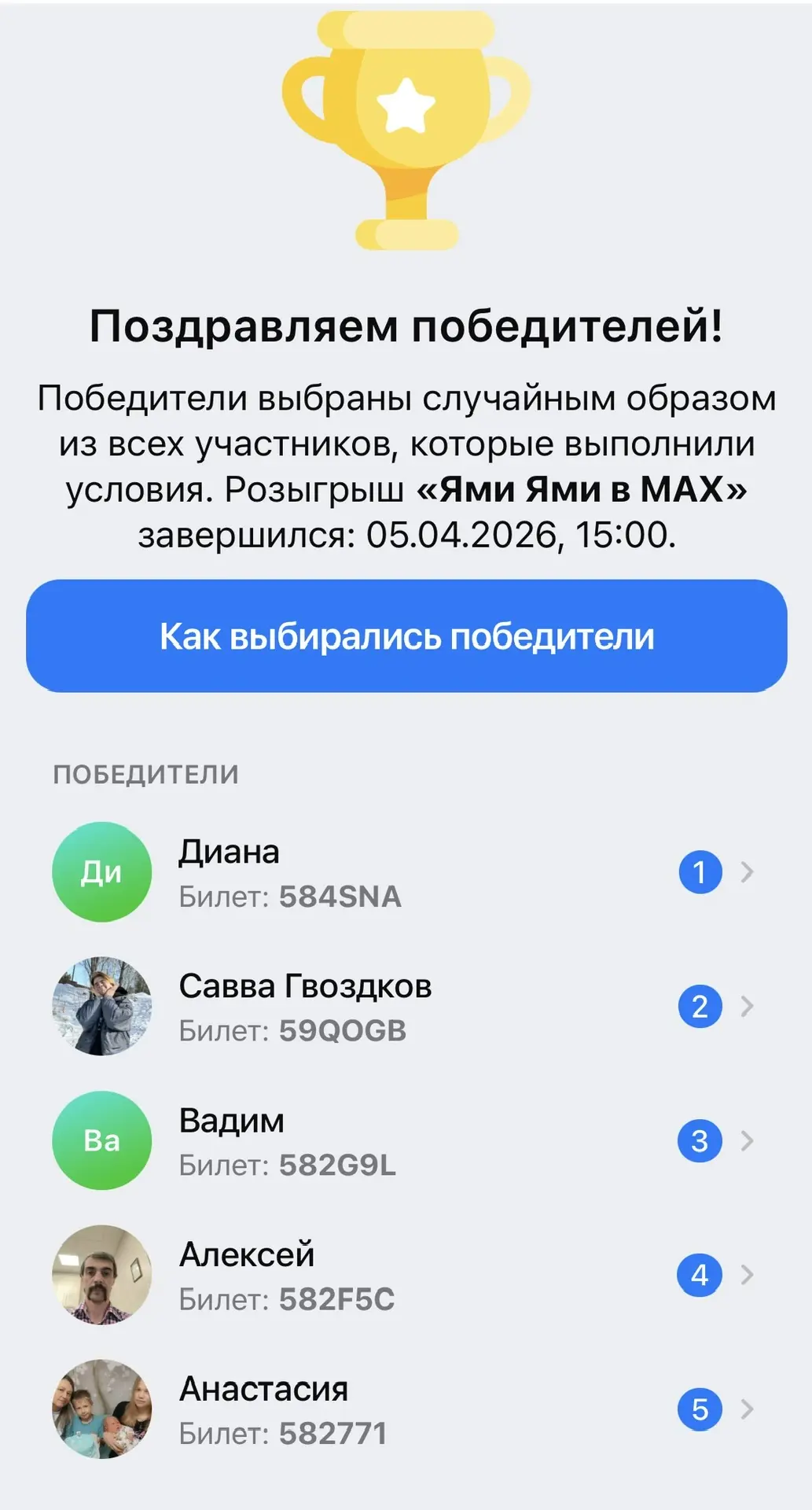
Task: Open winner Савва Гвоздков's row
Action: click(x=406, y=1007)
